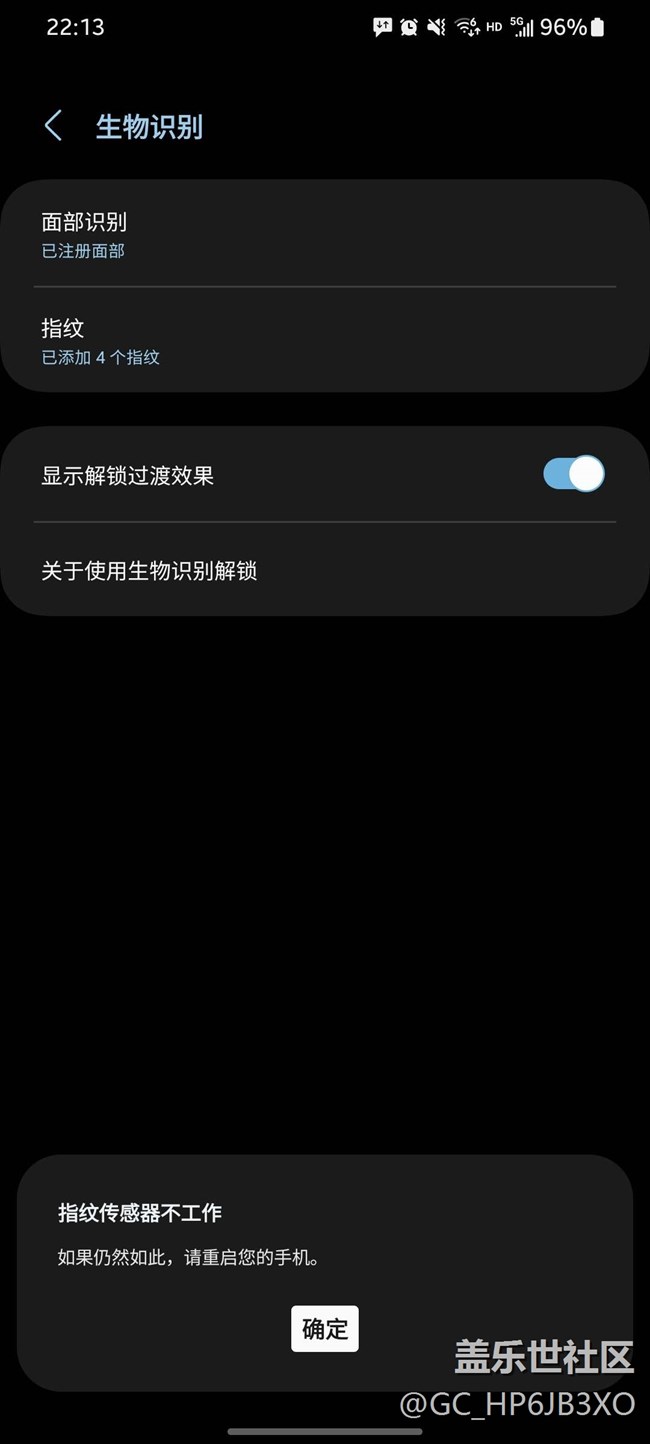Open the 面部识别 settings row

coord(325,234)
